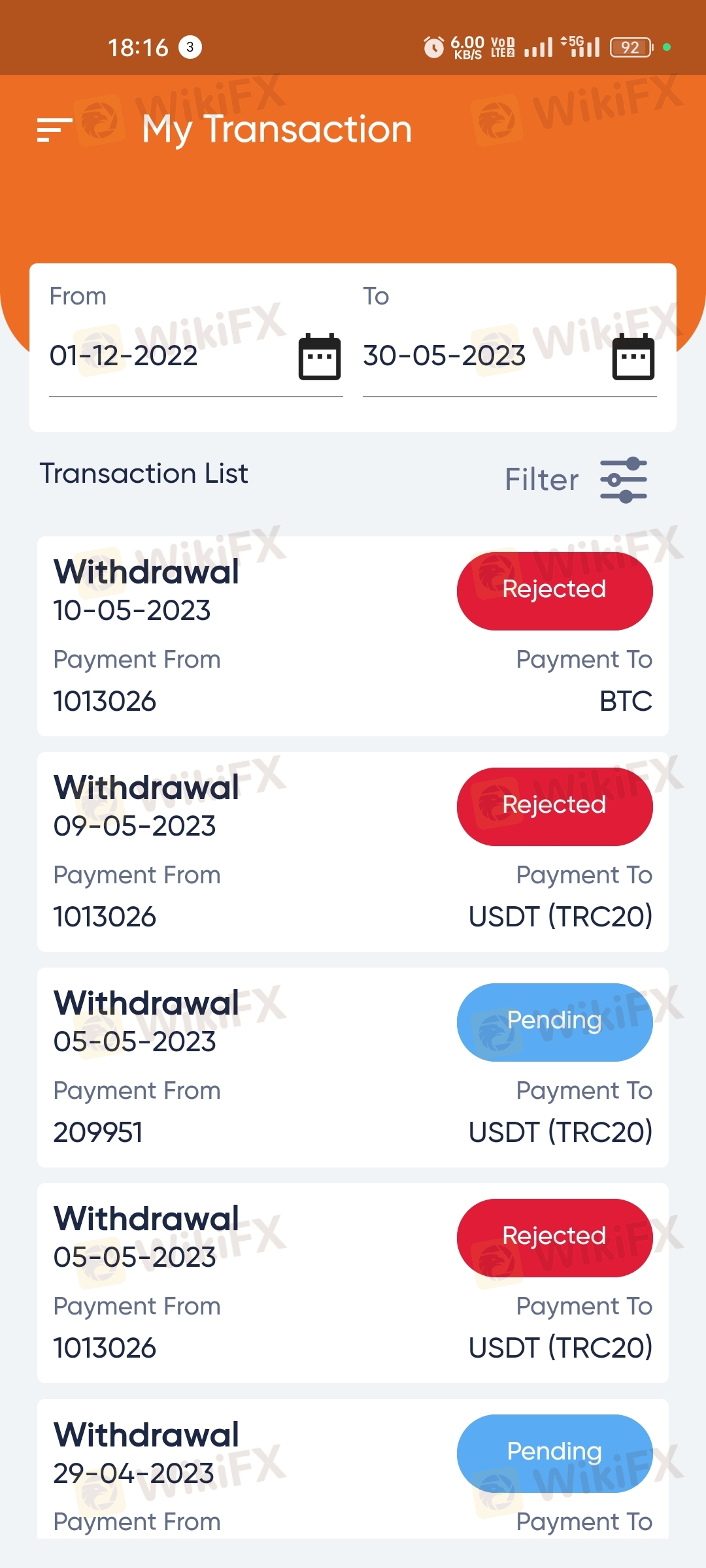Open the drawer menu button
The image size is (706, 1568).
tap(55, 129)
